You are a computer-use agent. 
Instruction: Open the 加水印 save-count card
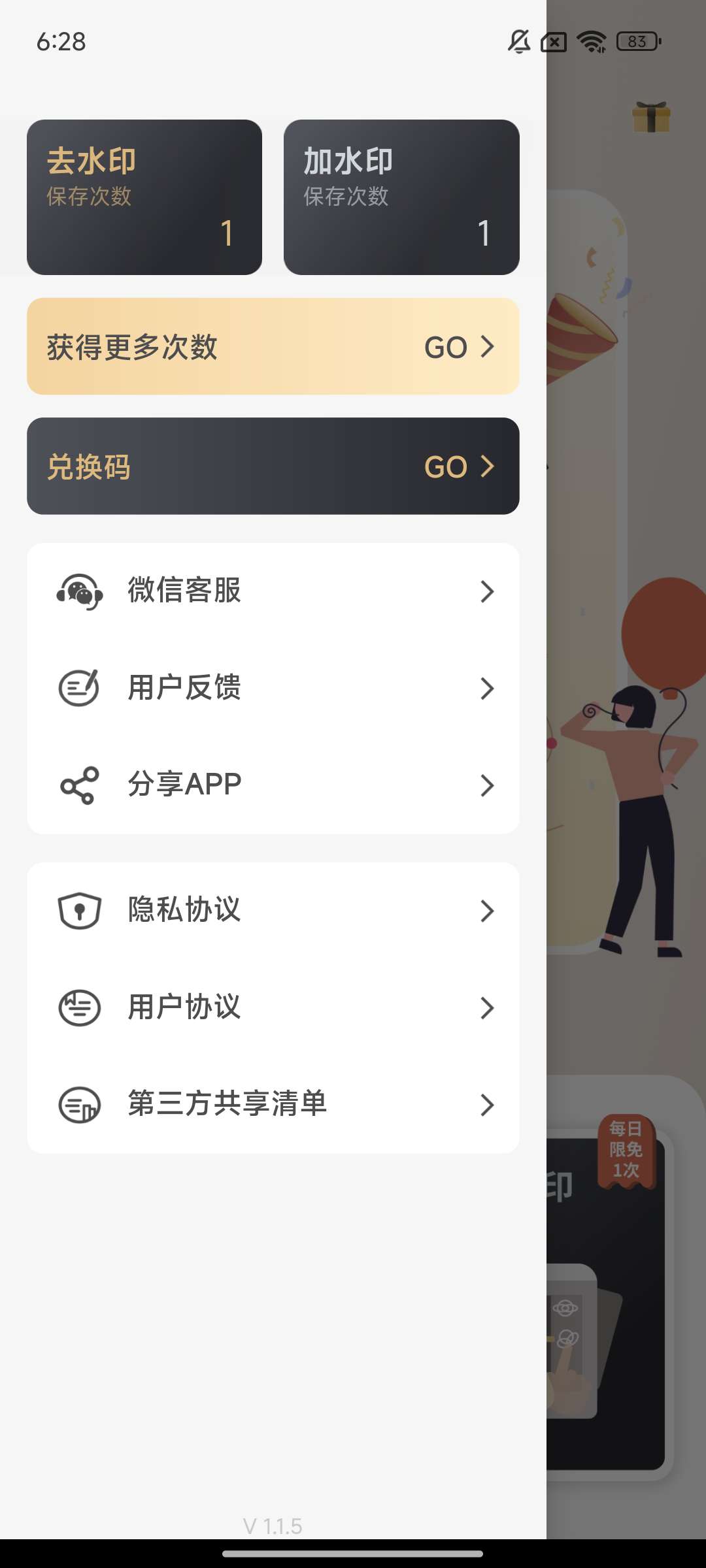401,197
